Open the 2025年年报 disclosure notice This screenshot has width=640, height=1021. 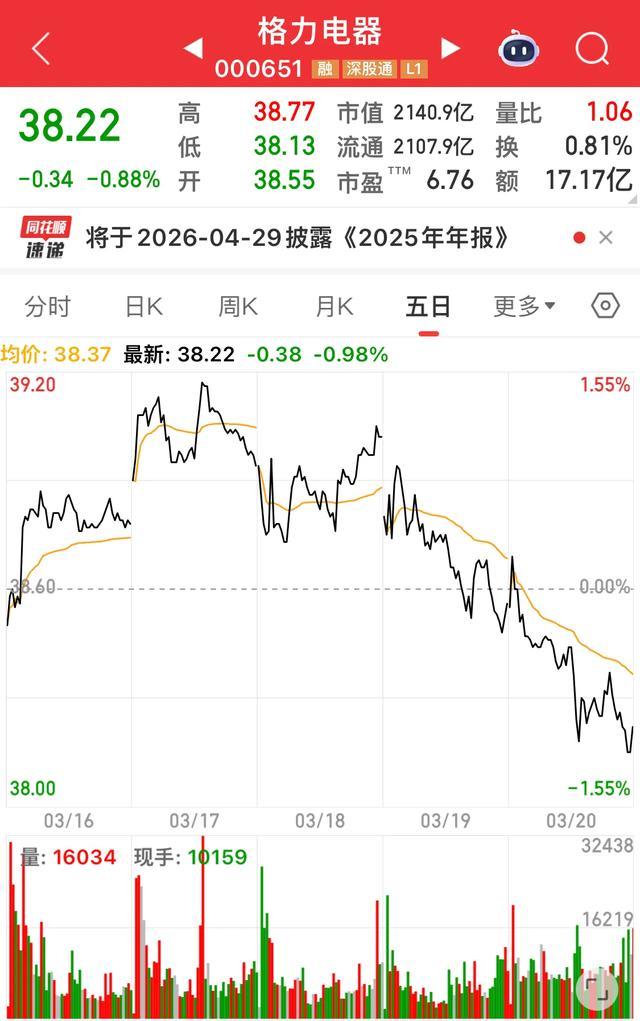(298, 238)
